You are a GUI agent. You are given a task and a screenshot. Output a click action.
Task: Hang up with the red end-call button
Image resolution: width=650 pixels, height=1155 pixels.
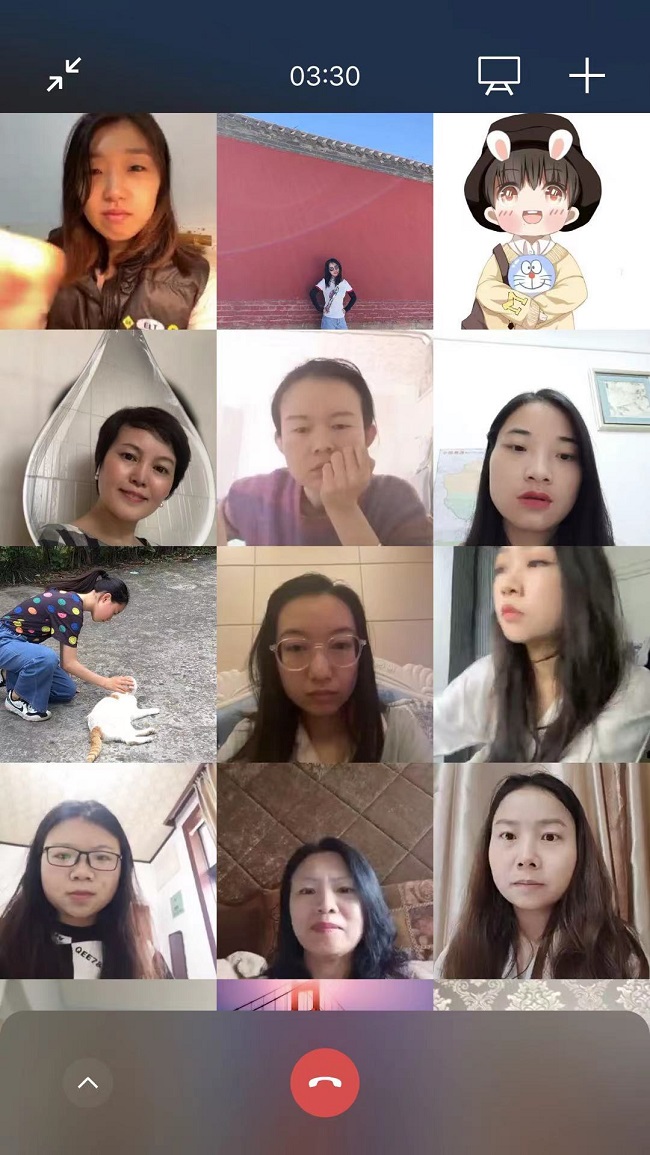coord(325,1082)
